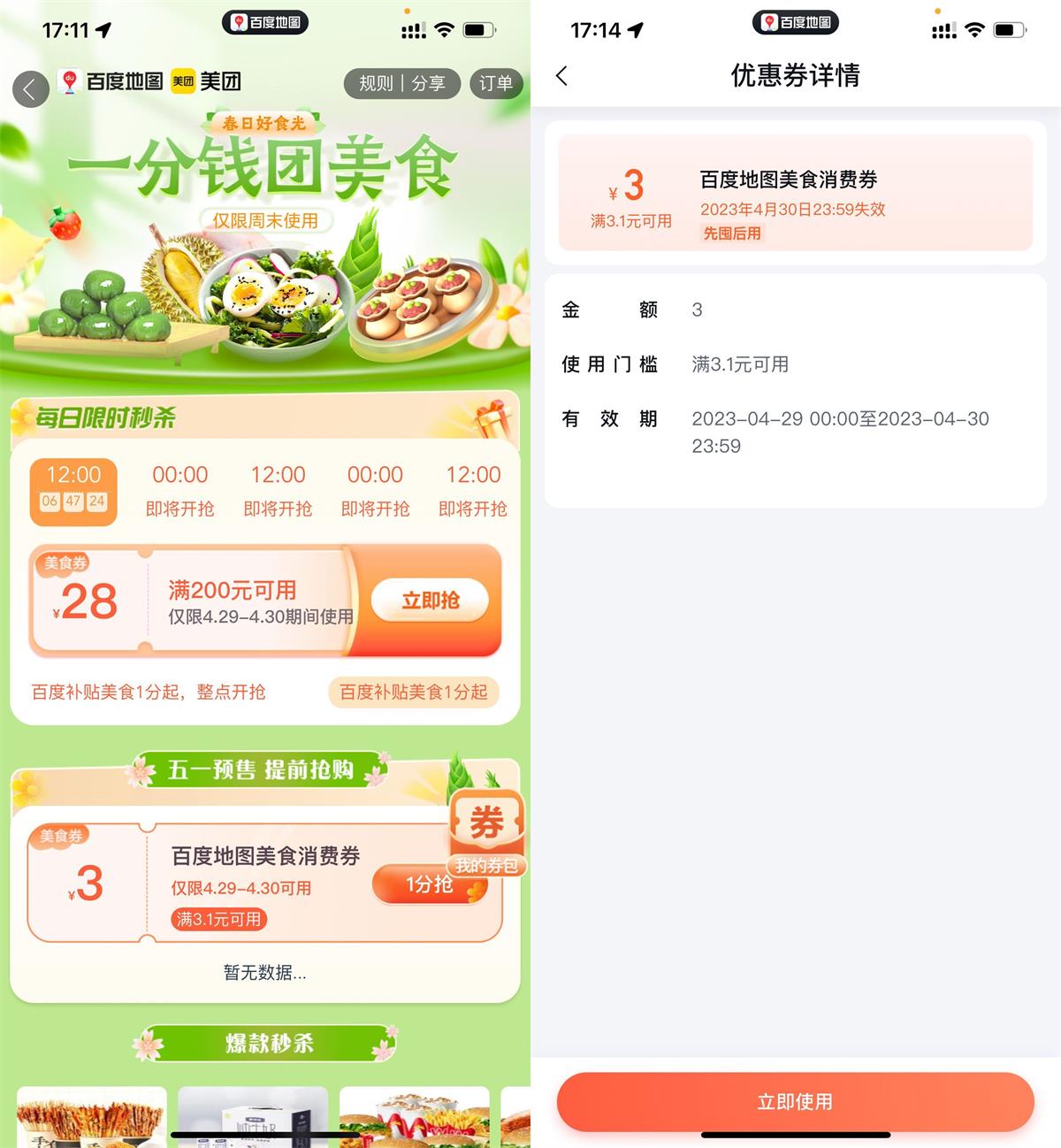Go back from the 优惠券详情 page
1061x1148 pixels.
point(562,76)
